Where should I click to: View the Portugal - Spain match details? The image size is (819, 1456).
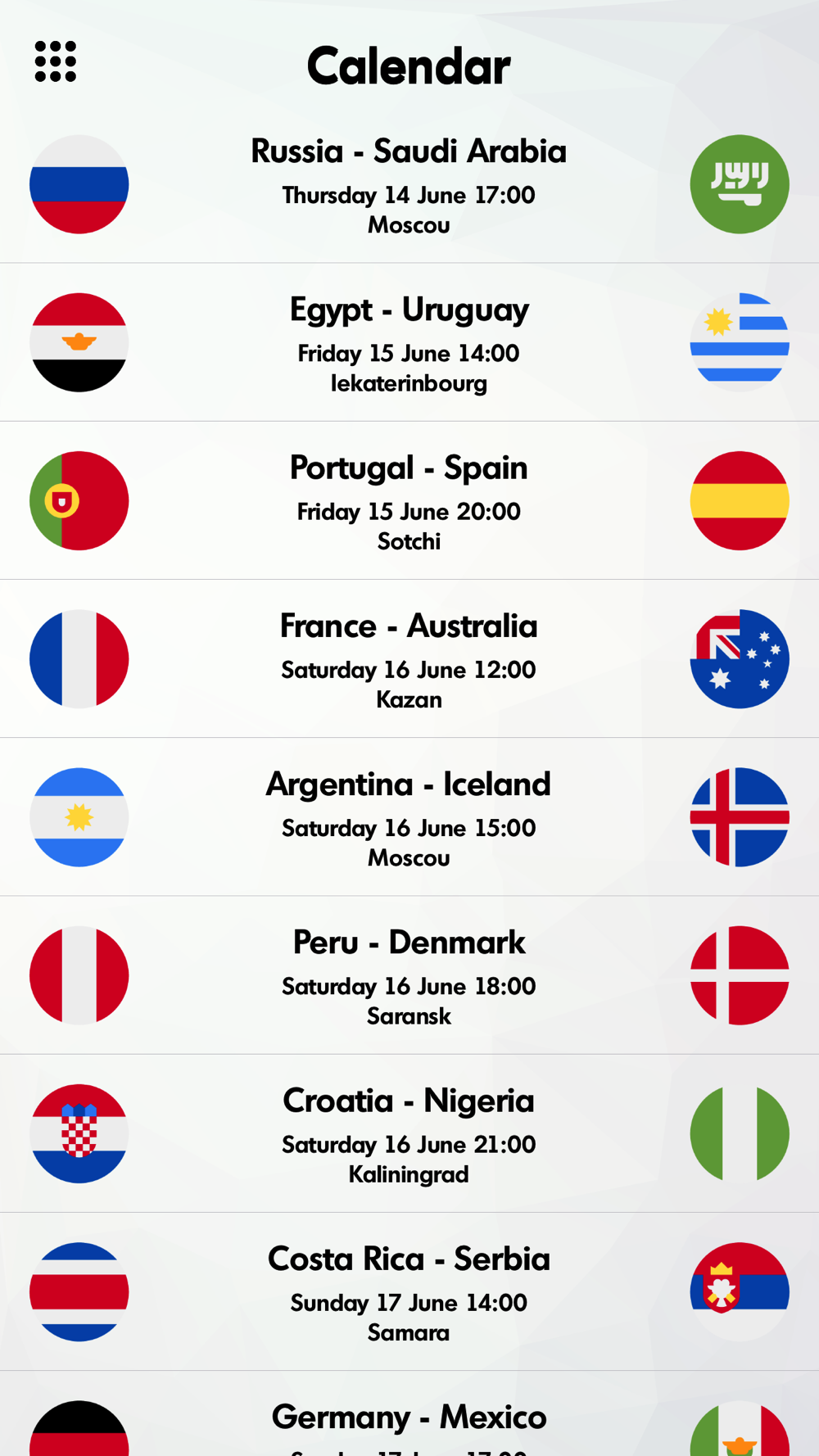point(409,500)
